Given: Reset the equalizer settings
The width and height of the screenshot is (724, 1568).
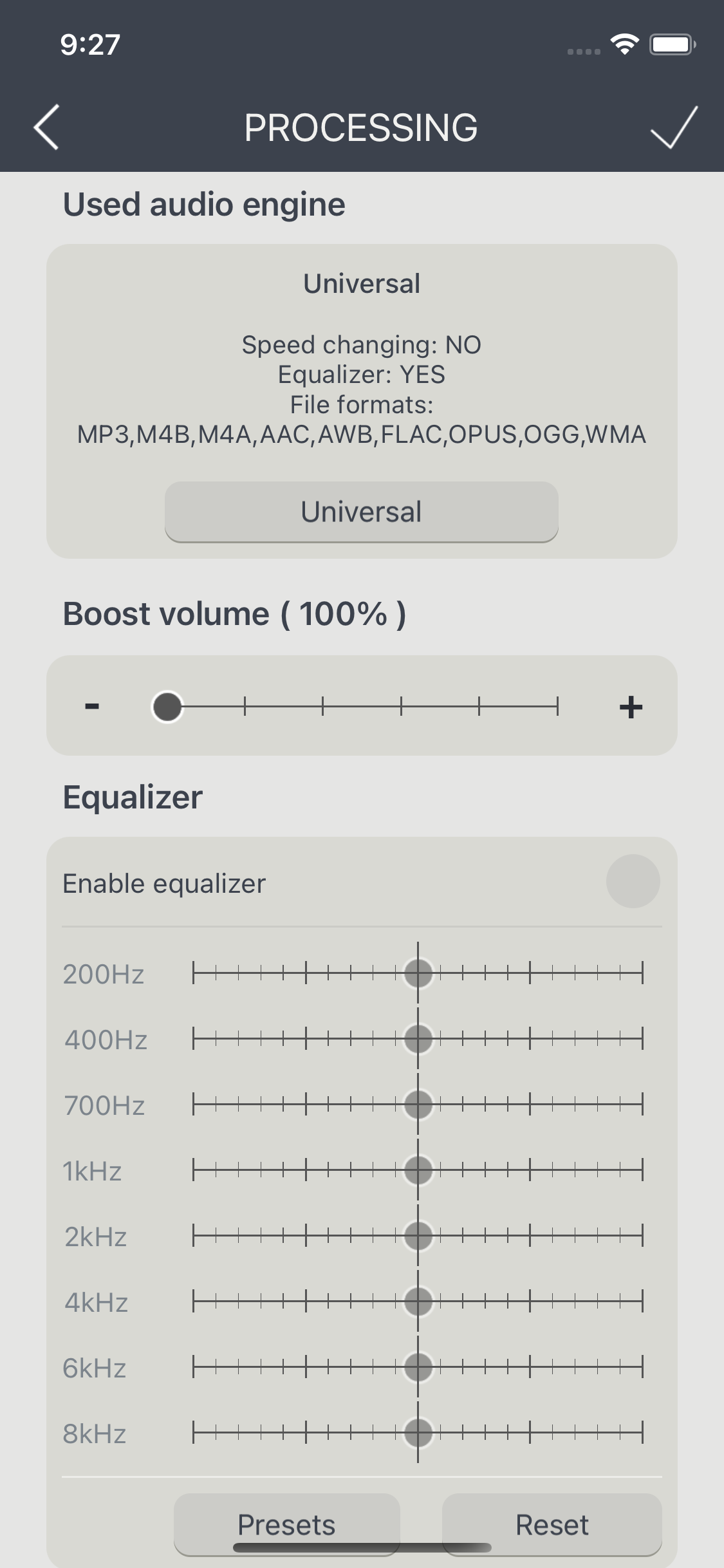Looking at the screenshot, I should [x=552, y=1524].
